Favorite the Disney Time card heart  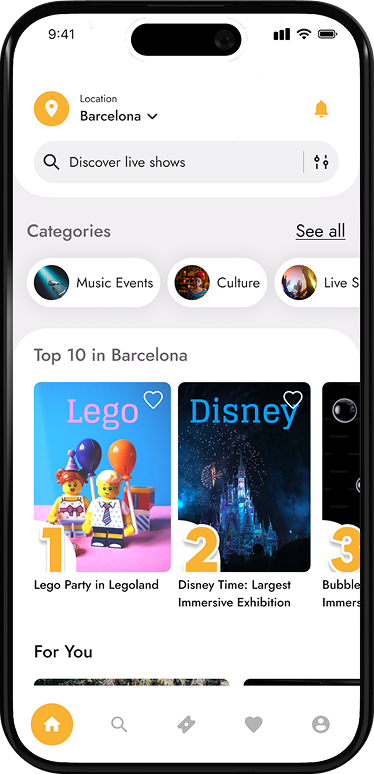(293, 399)
